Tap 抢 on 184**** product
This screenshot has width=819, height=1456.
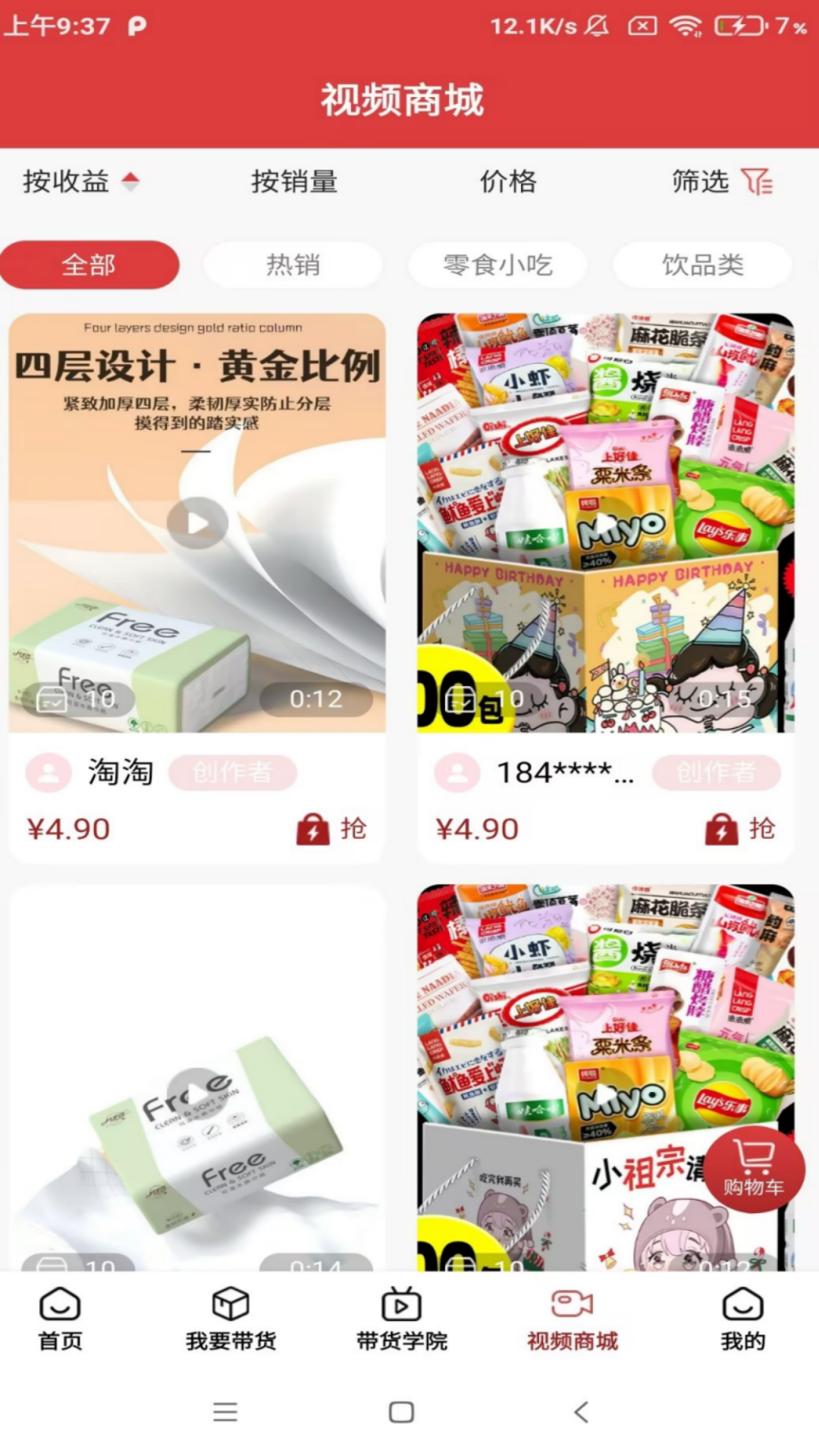740,829
